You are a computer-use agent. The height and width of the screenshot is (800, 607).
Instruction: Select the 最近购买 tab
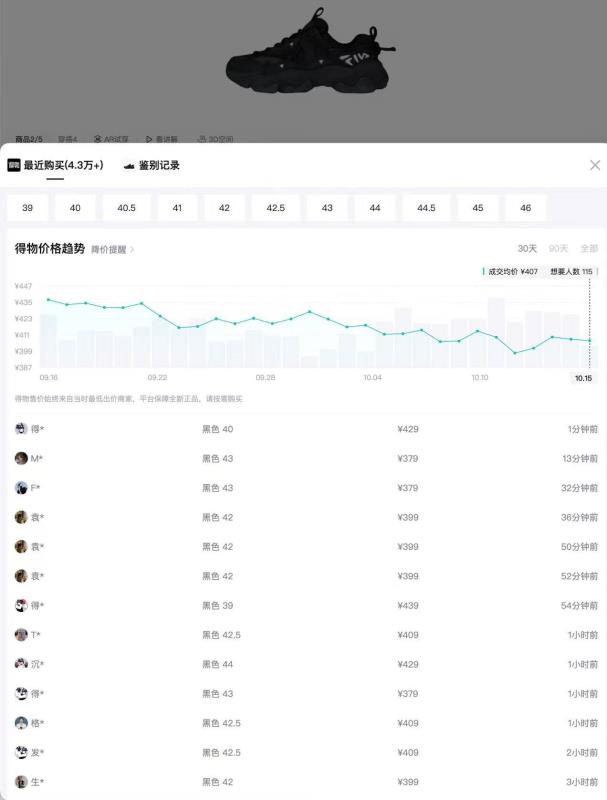click(55, 165)
